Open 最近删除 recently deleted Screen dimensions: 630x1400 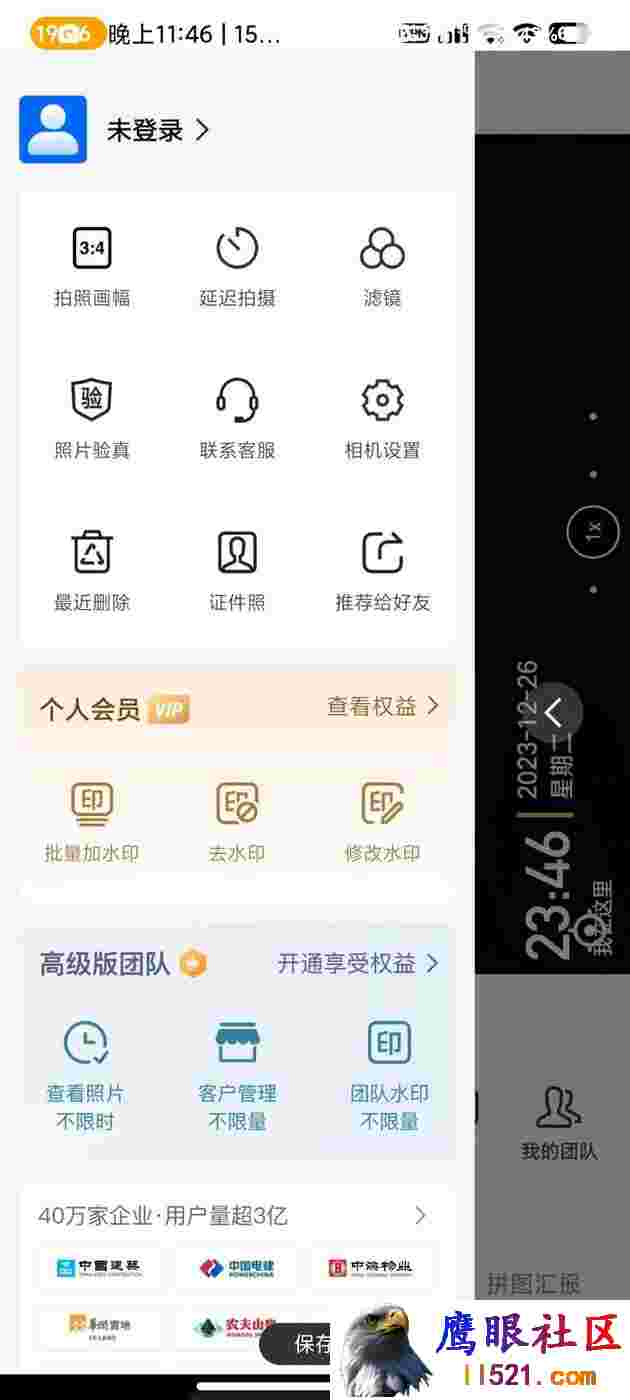pos(92,571)
